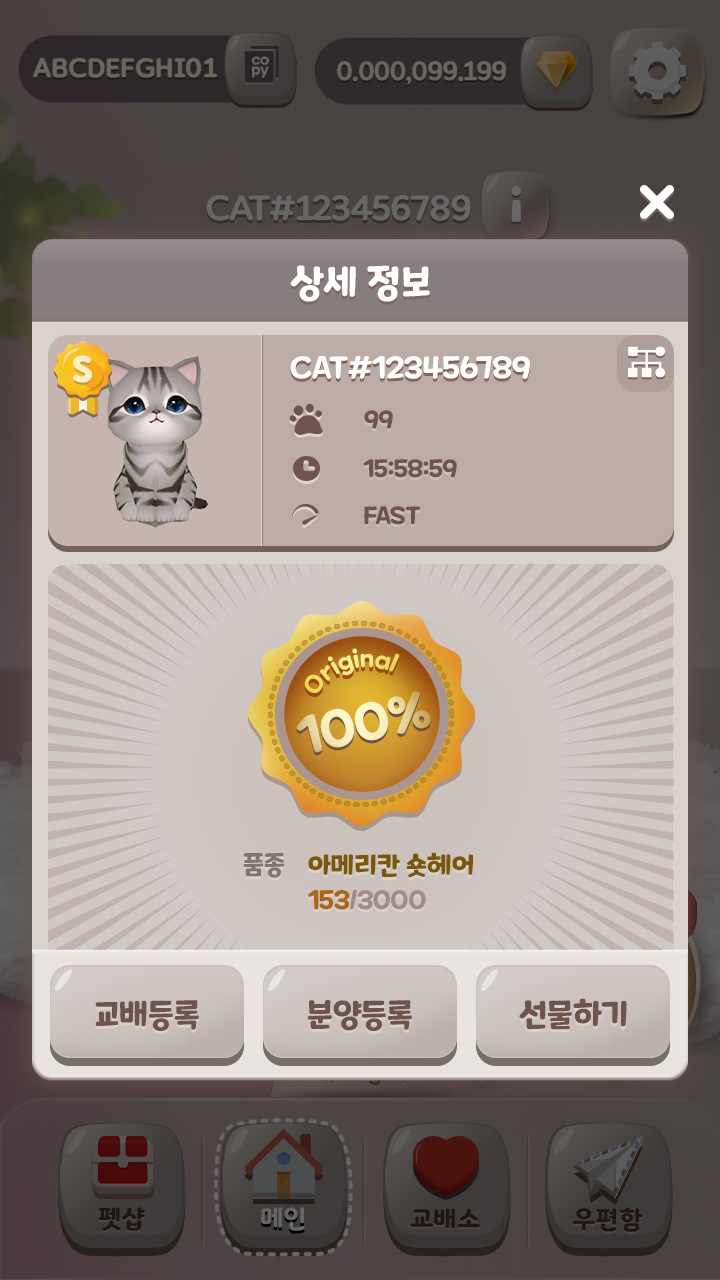Open the 교배소 tab
Viewport: 720px width, 1280px height.
(446, 1187)
